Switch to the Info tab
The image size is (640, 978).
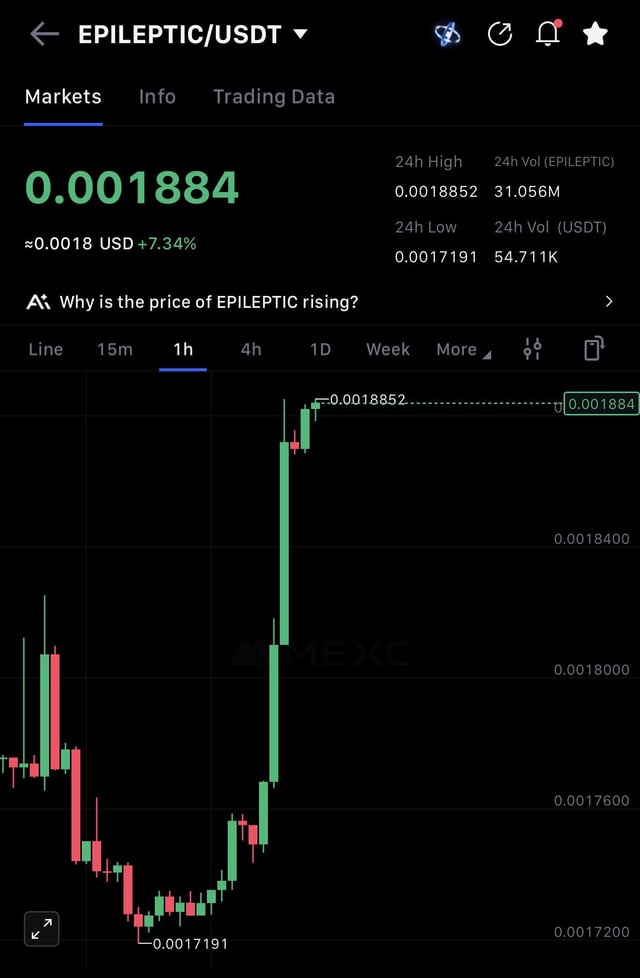tap(157, 97)
